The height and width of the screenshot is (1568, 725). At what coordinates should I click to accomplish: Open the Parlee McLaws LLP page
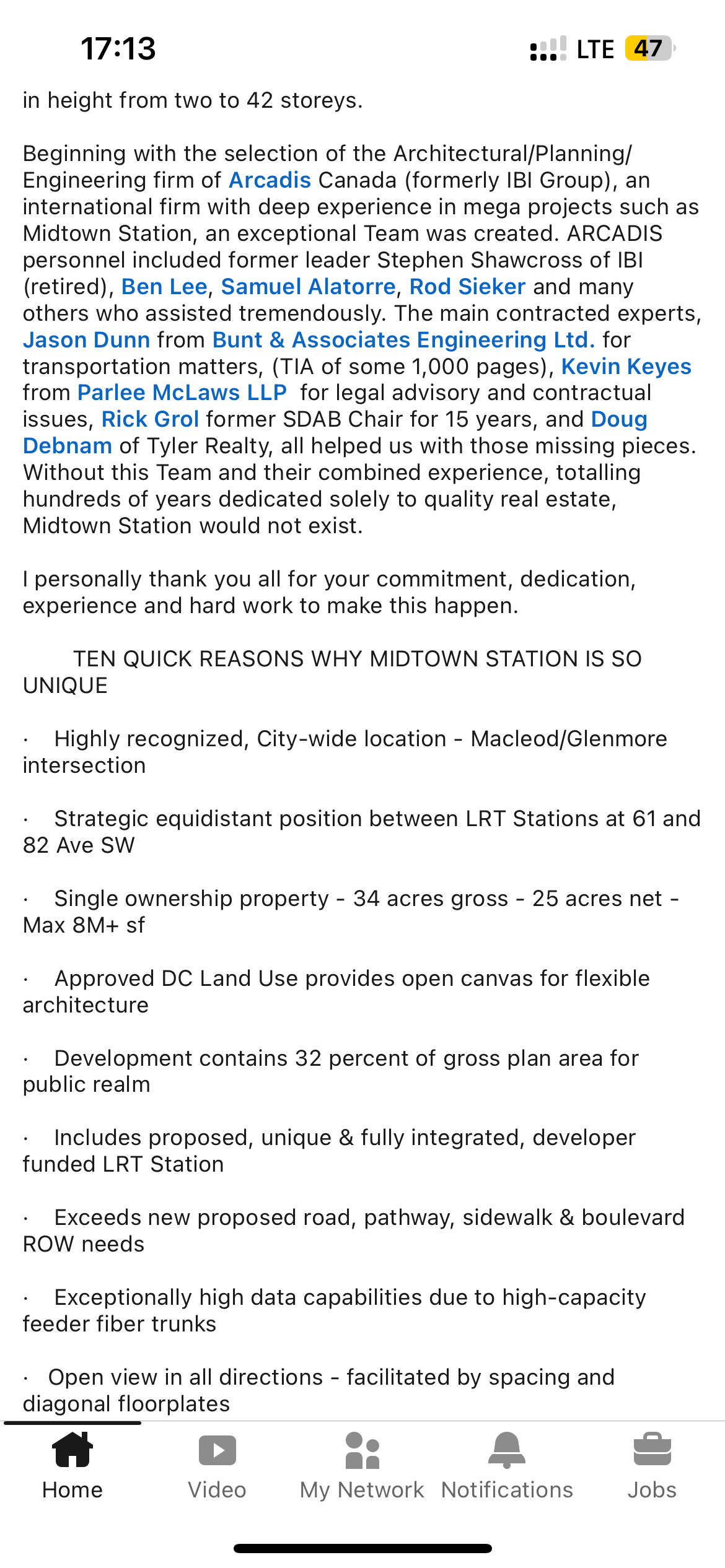coord(182,393)
